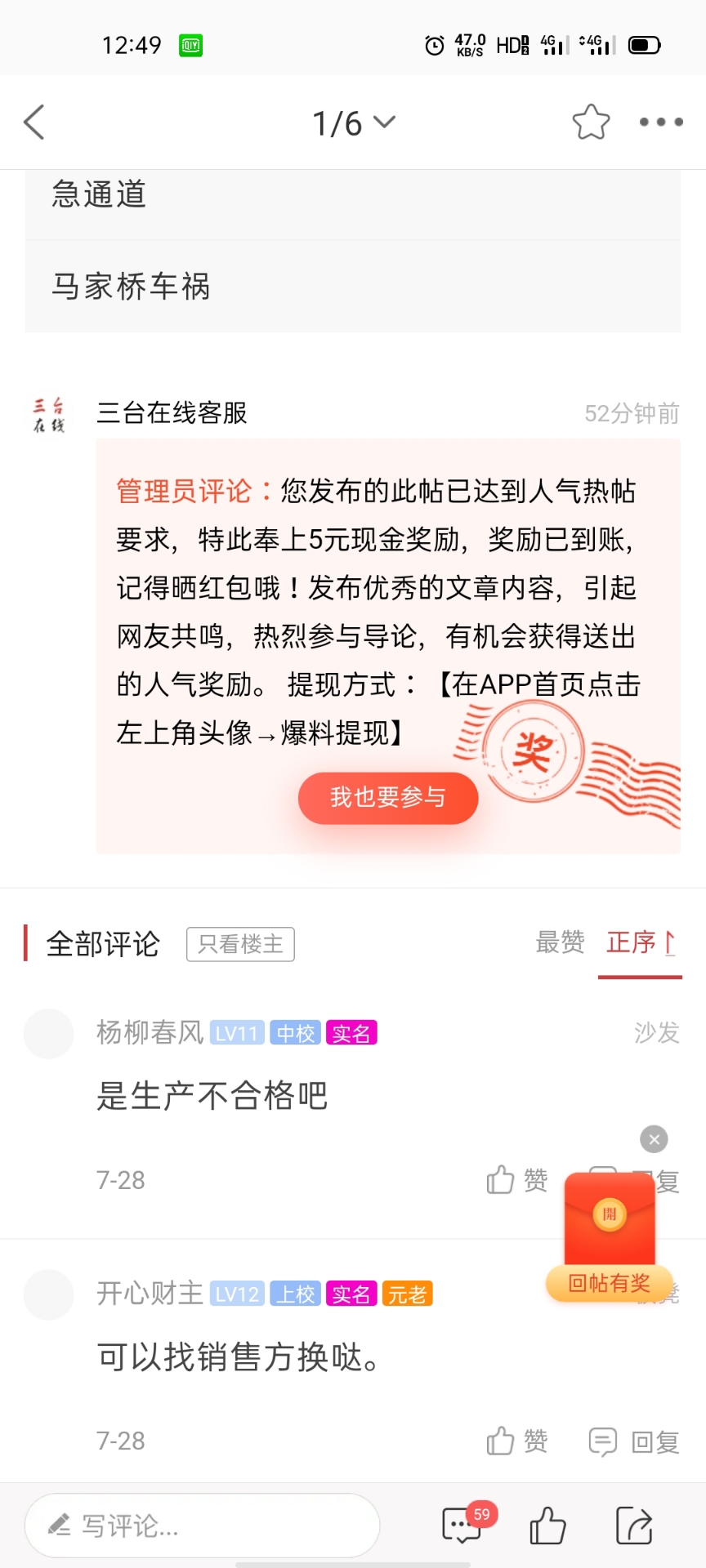Open 三台在线客服 profile
This screenshot has width=706, height=1568.
tap(48, 414)
